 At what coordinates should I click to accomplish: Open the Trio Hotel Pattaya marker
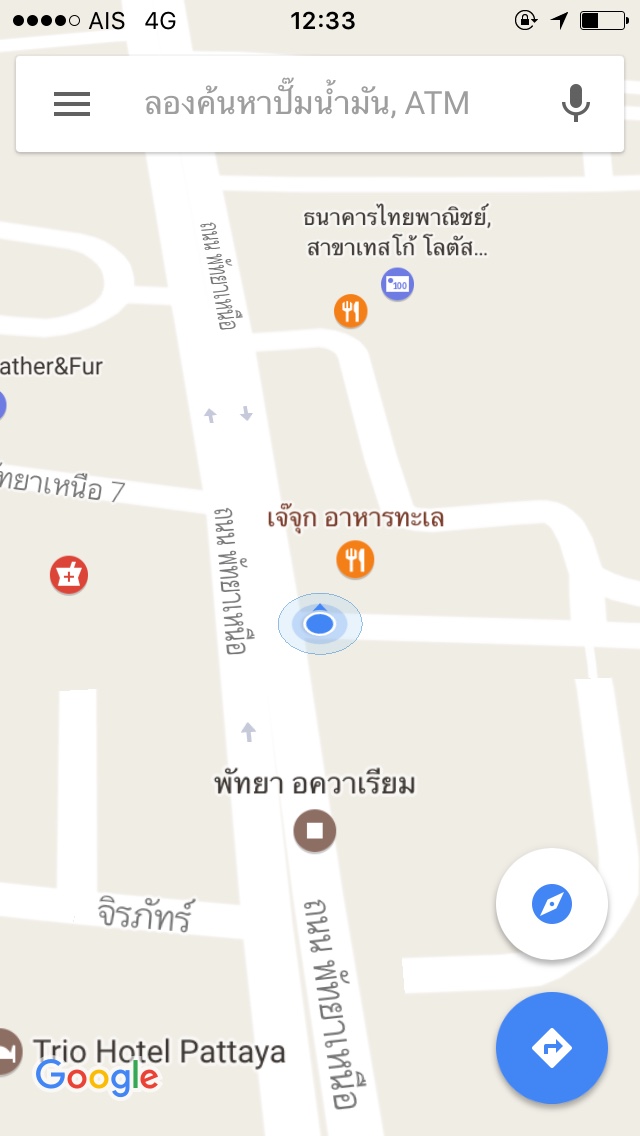[8, 1052]
